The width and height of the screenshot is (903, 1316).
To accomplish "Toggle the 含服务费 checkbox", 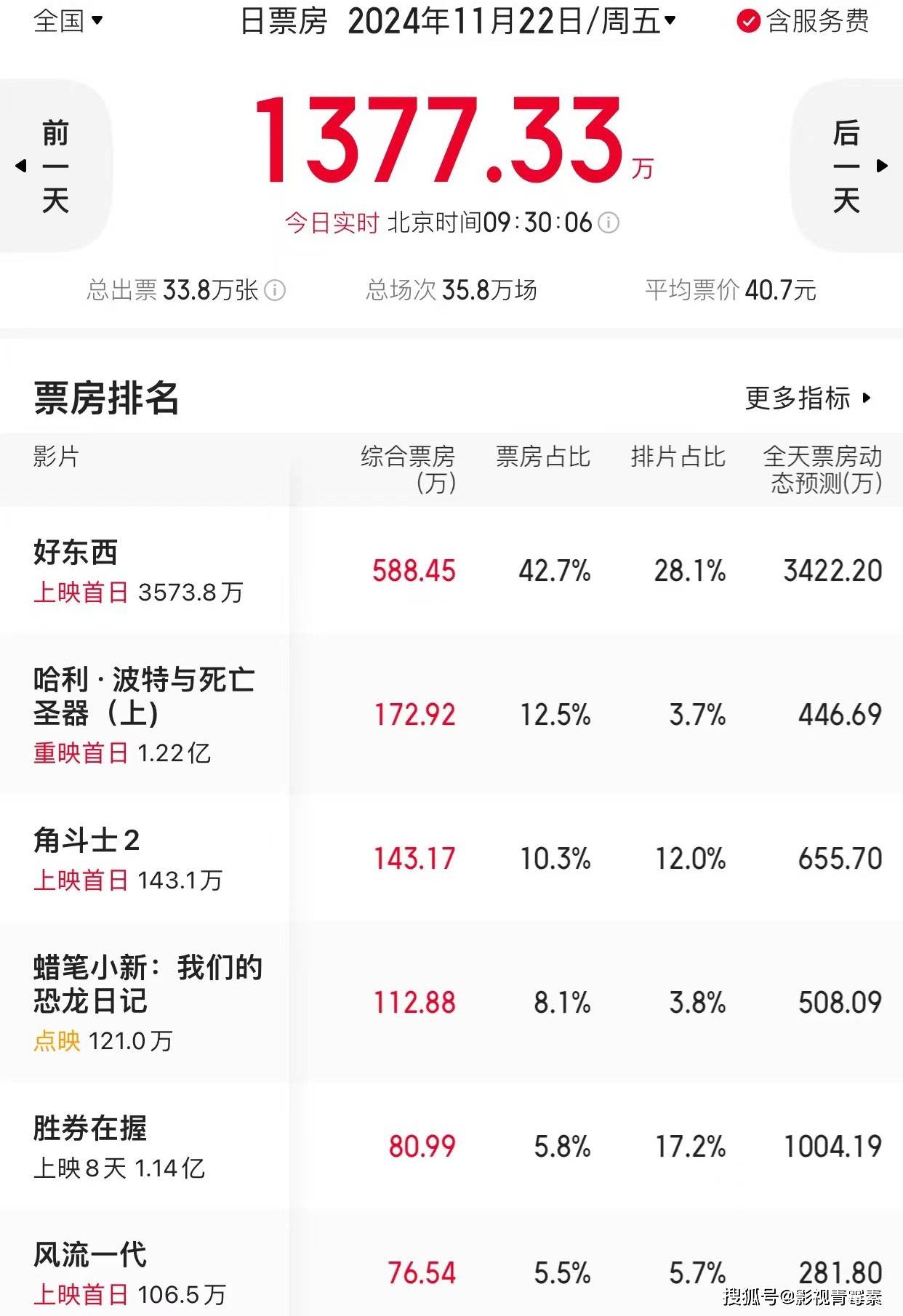I will point(748,21).
